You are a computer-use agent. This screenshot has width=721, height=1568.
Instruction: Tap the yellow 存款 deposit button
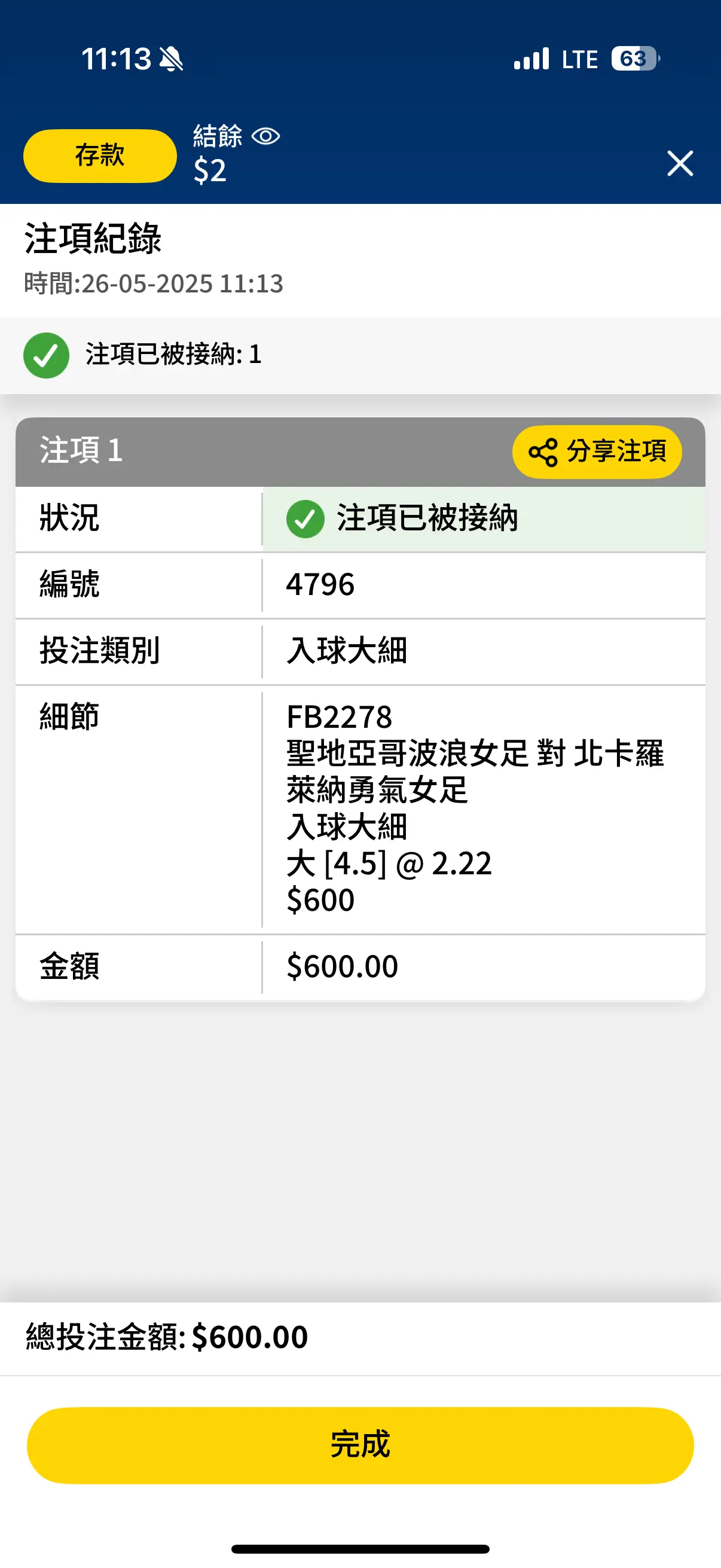coord(100,156)
